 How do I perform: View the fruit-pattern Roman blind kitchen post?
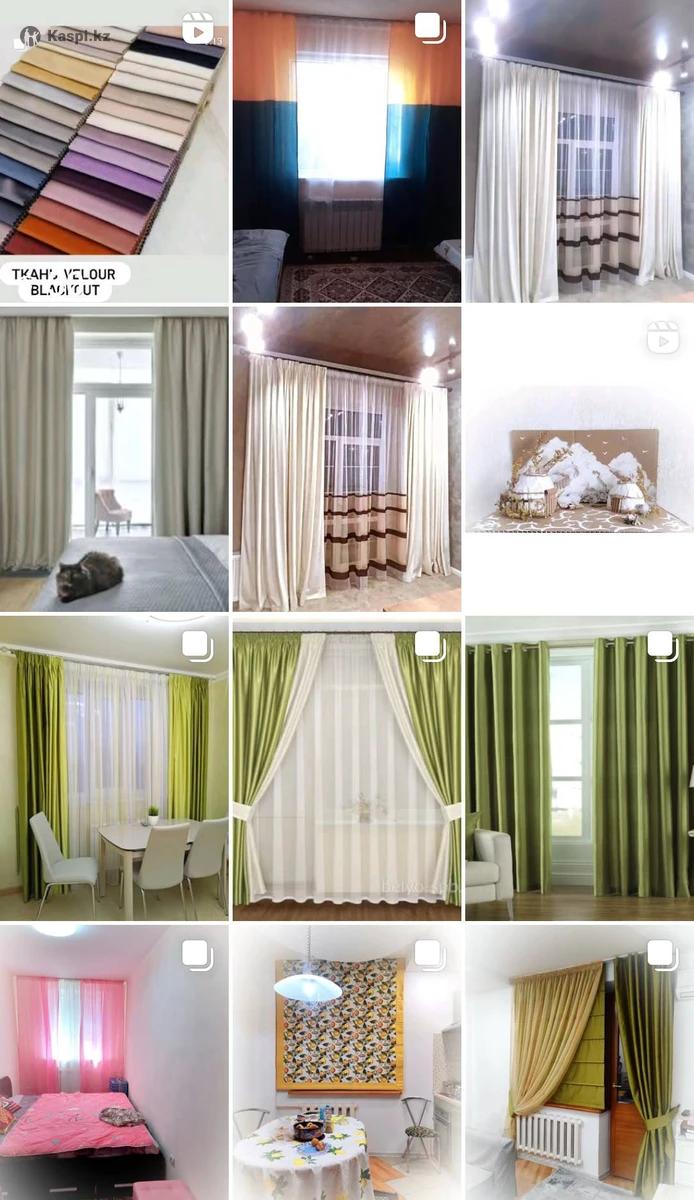(347, 1062)
